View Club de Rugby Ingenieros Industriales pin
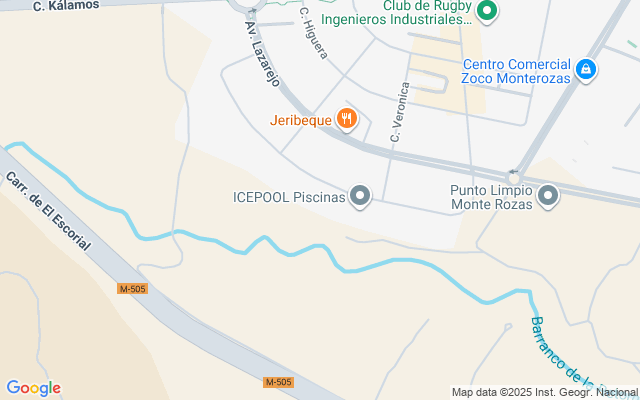 click(x=487, y=12)
